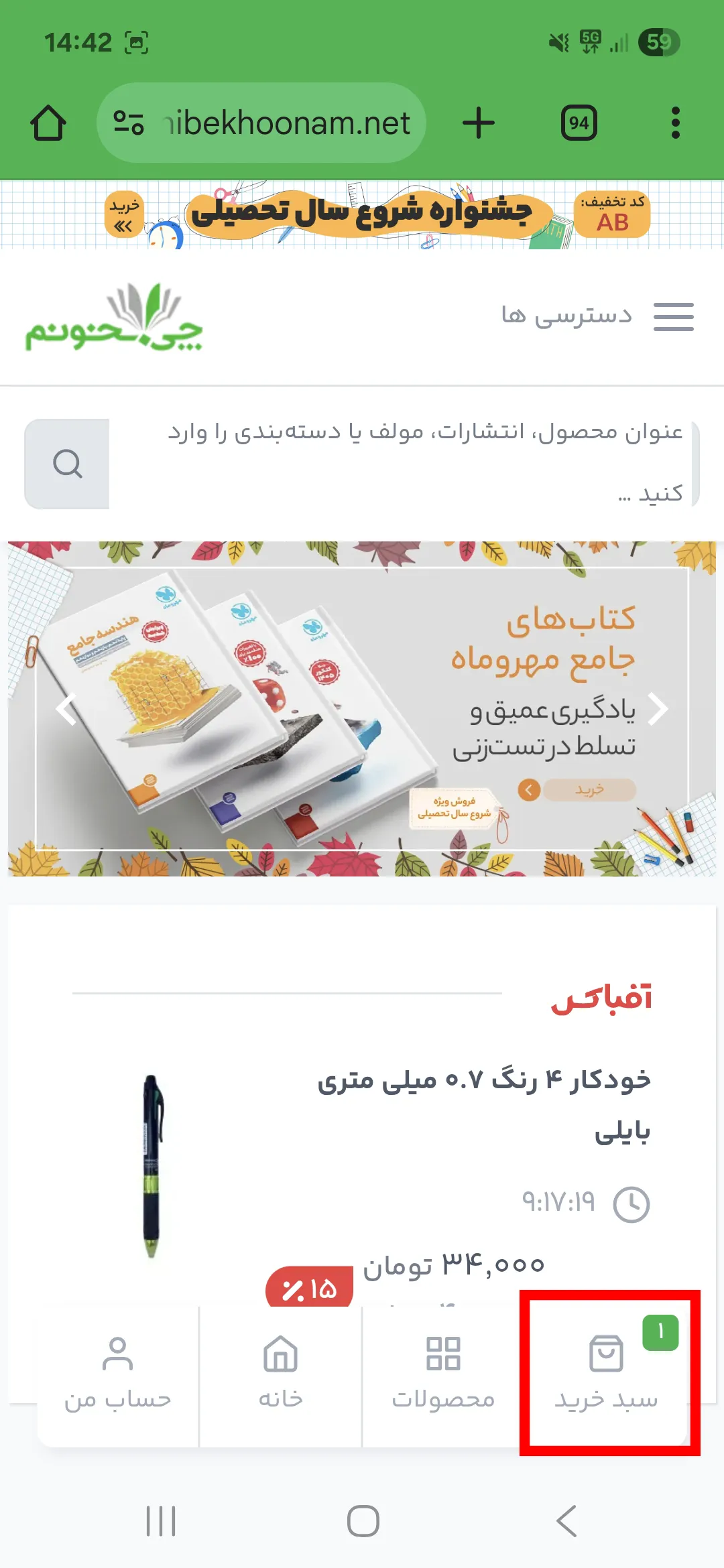The height and width of the screenshot is (1568, 724).
Task: Tap the magnifier search button
Action: coord(67,464)
